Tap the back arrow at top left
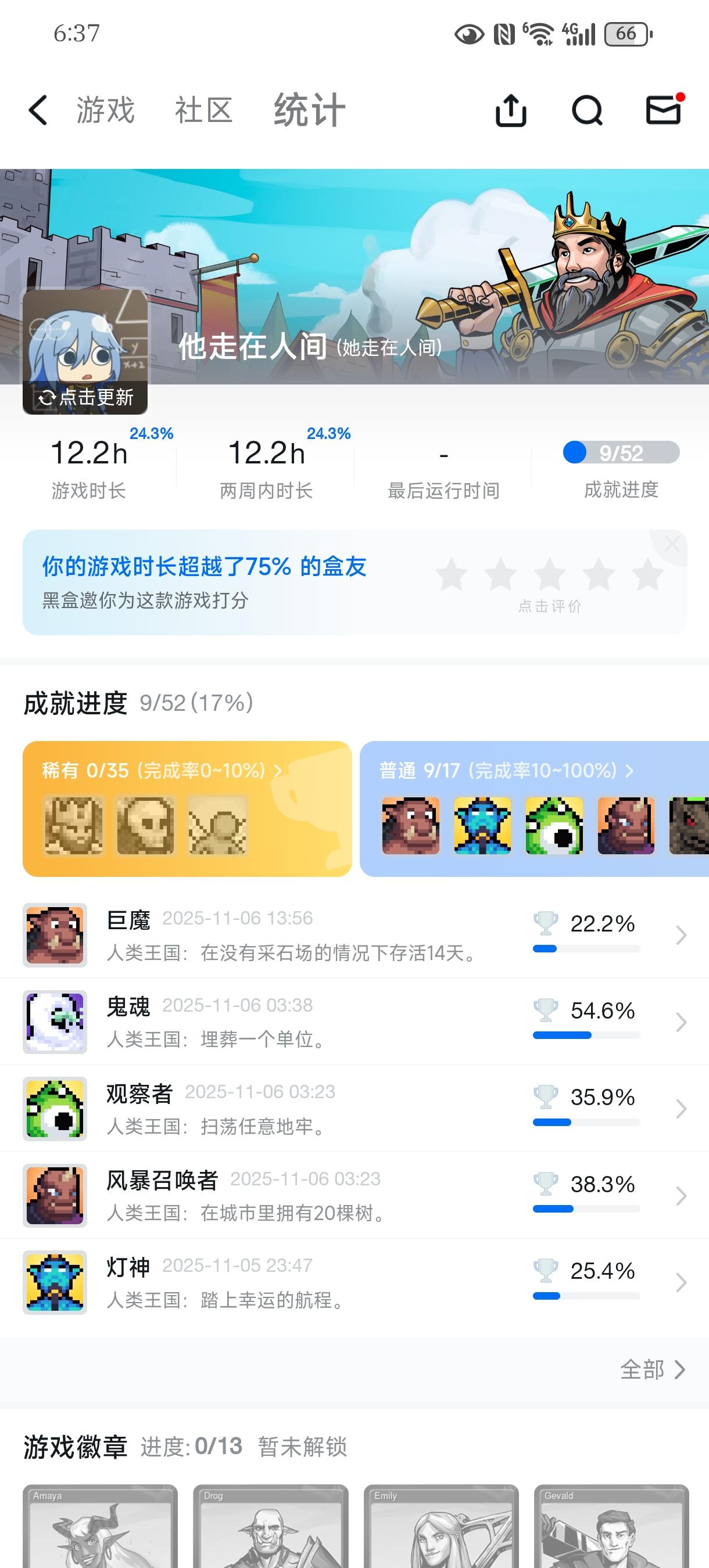The image size is (709, 1568). 38,110
